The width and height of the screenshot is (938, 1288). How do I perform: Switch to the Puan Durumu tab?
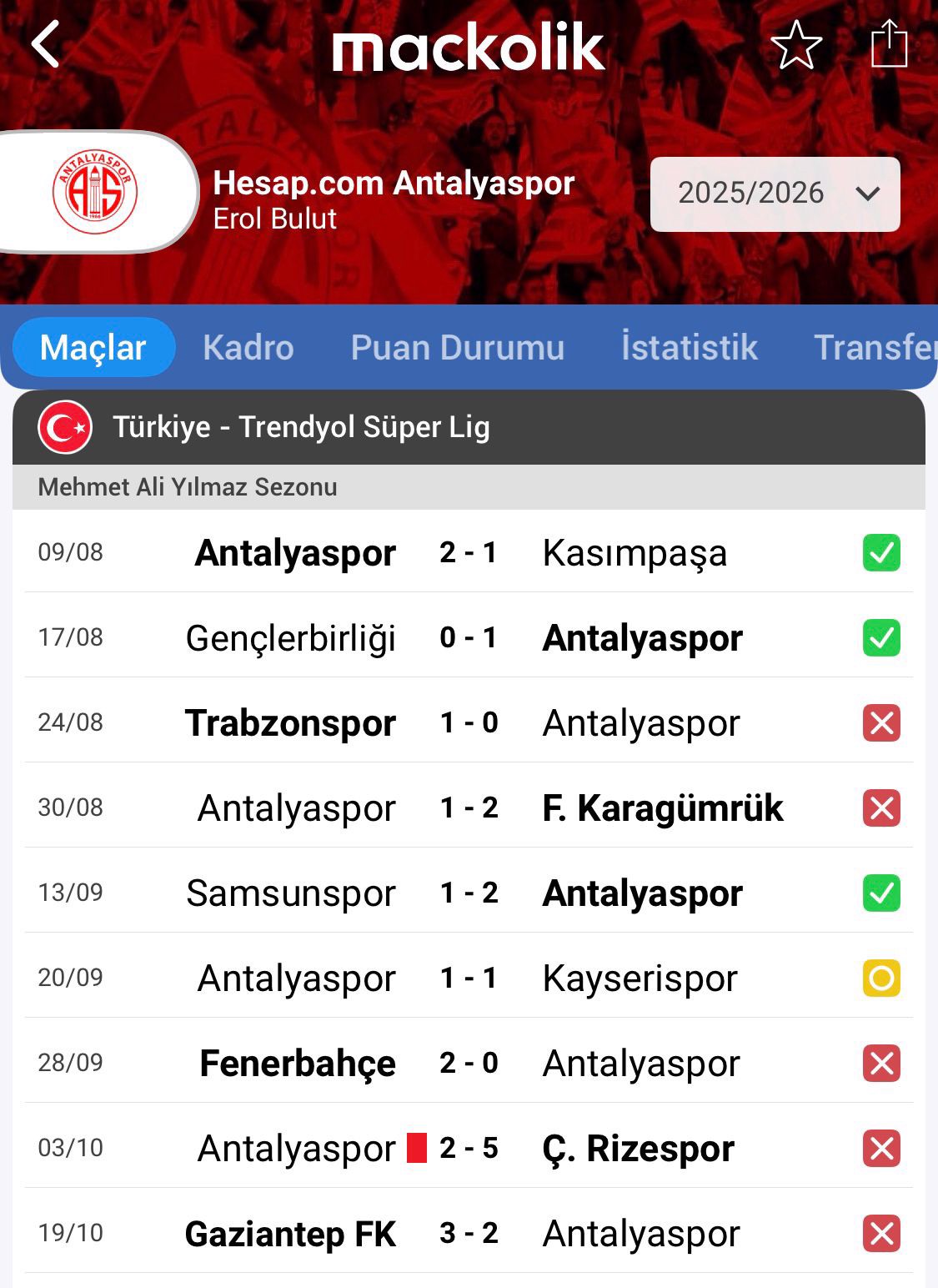tap(457, 347)
